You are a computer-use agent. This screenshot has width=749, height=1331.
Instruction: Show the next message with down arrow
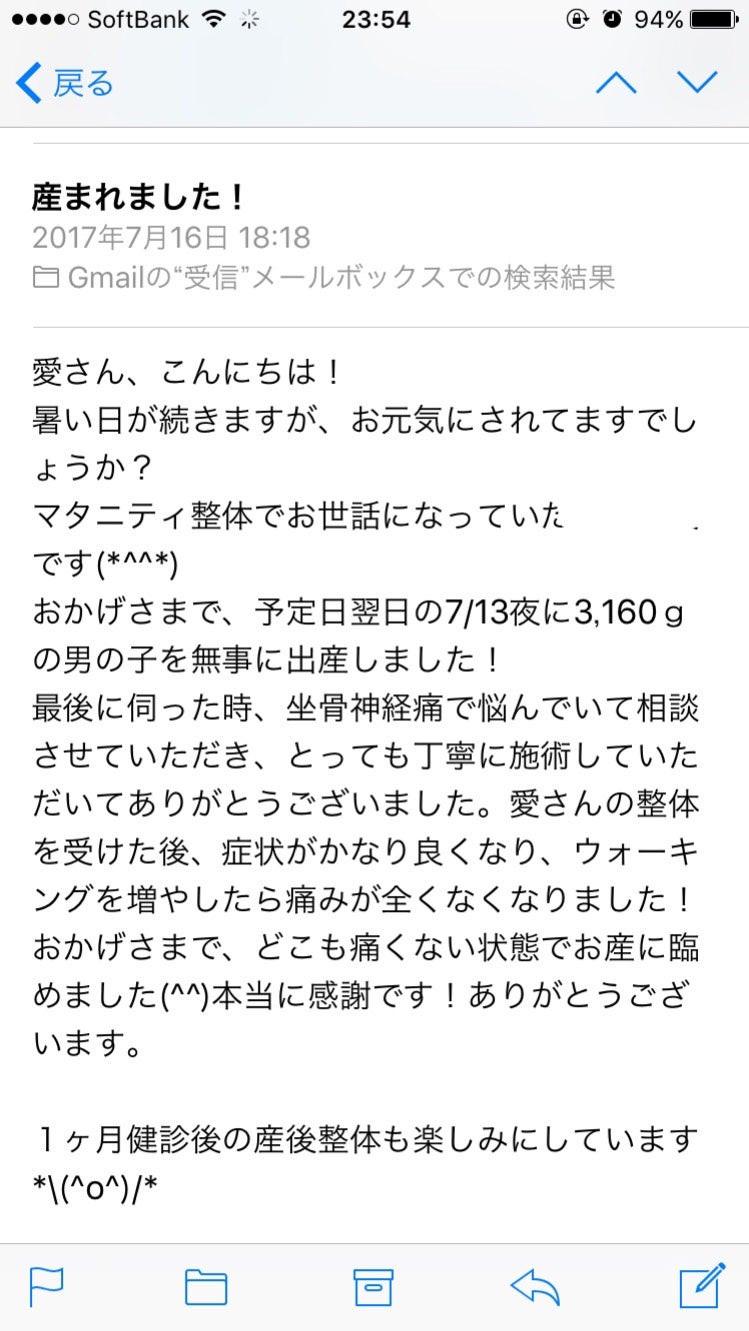point(697,83)
